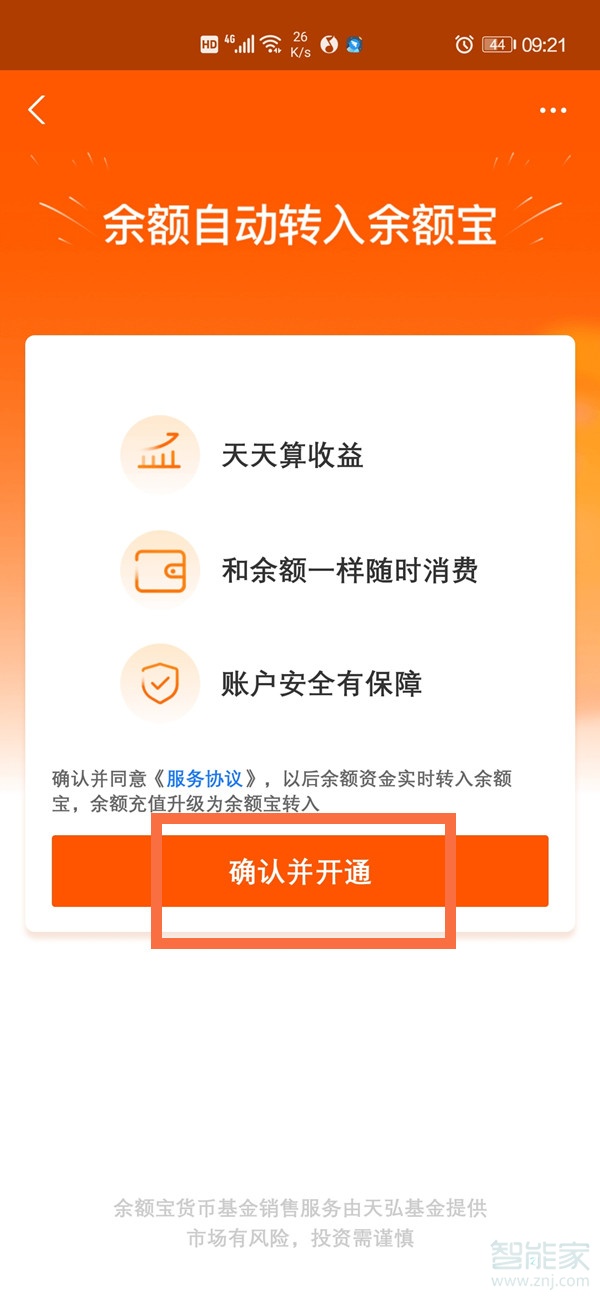
Task: Open the three-dot overflow menu
Action: pos(553,111)
